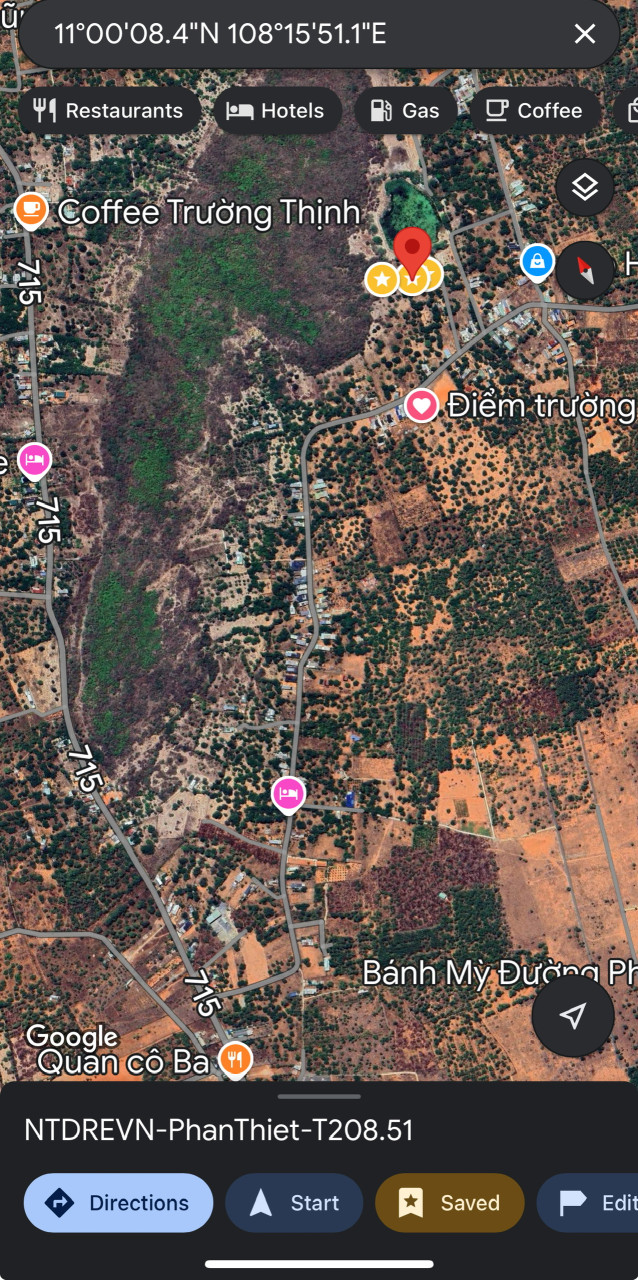
Task: Open the Saved button
Action: coord(450,1203)
